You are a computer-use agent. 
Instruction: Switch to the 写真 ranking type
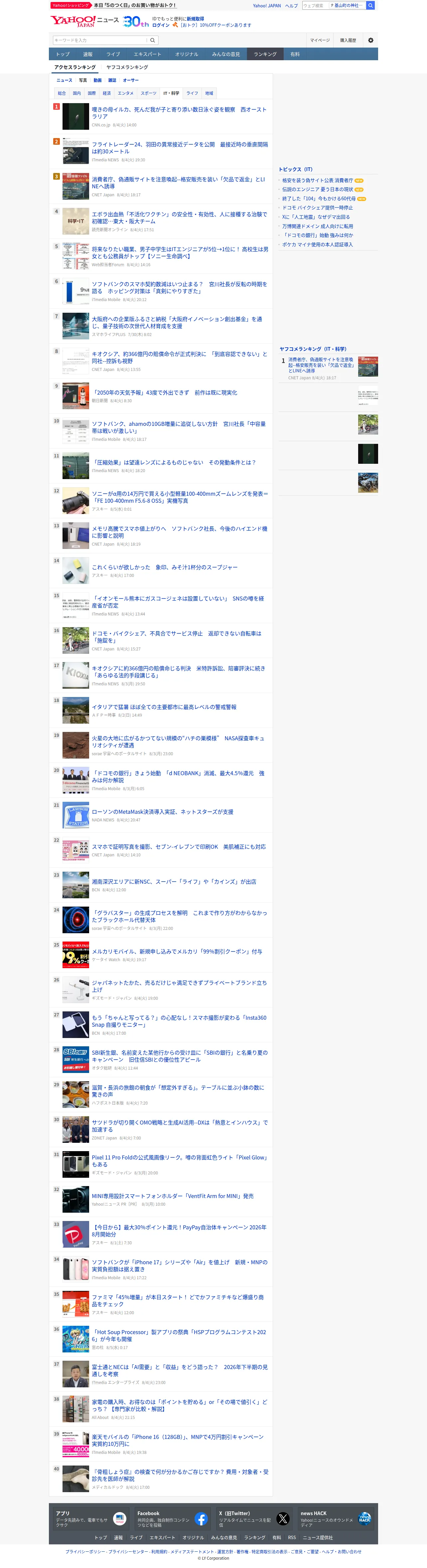(83, 81)
